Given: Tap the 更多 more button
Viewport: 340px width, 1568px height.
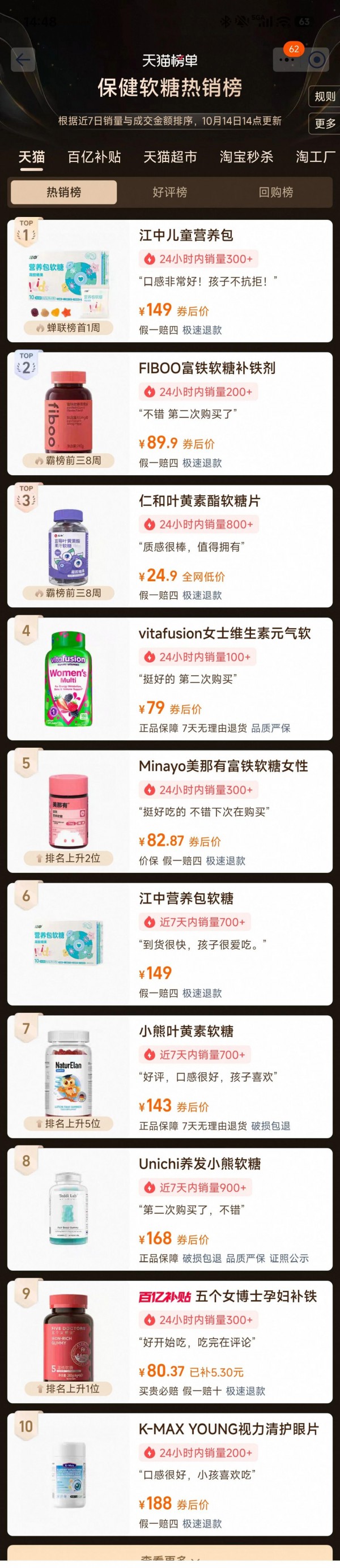Looking at the screenshot, I should [x=324, y=123].
